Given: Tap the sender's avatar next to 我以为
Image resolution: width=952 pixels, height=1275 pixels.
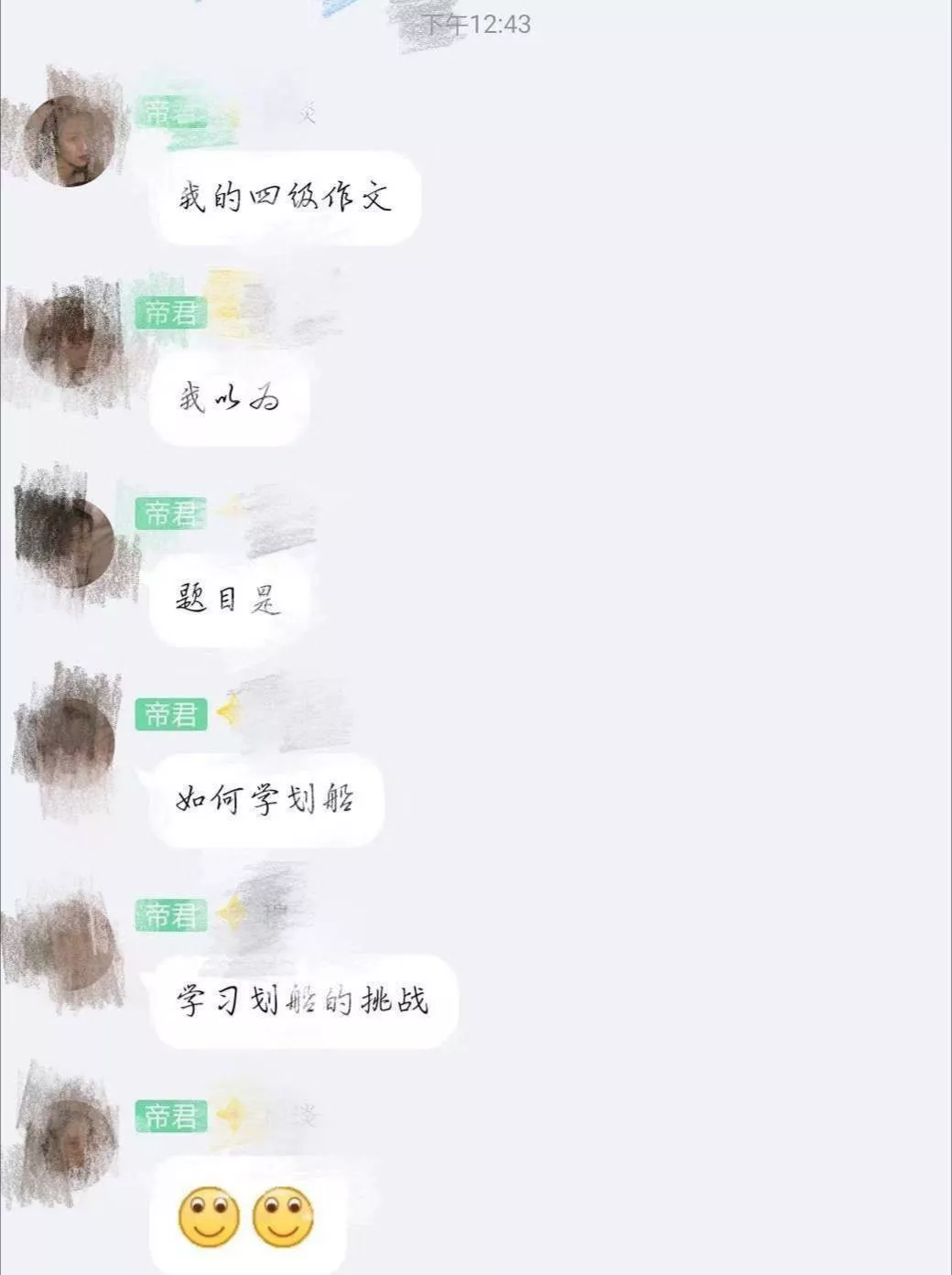Looking at the screenshot, I should tap(70, 340).
